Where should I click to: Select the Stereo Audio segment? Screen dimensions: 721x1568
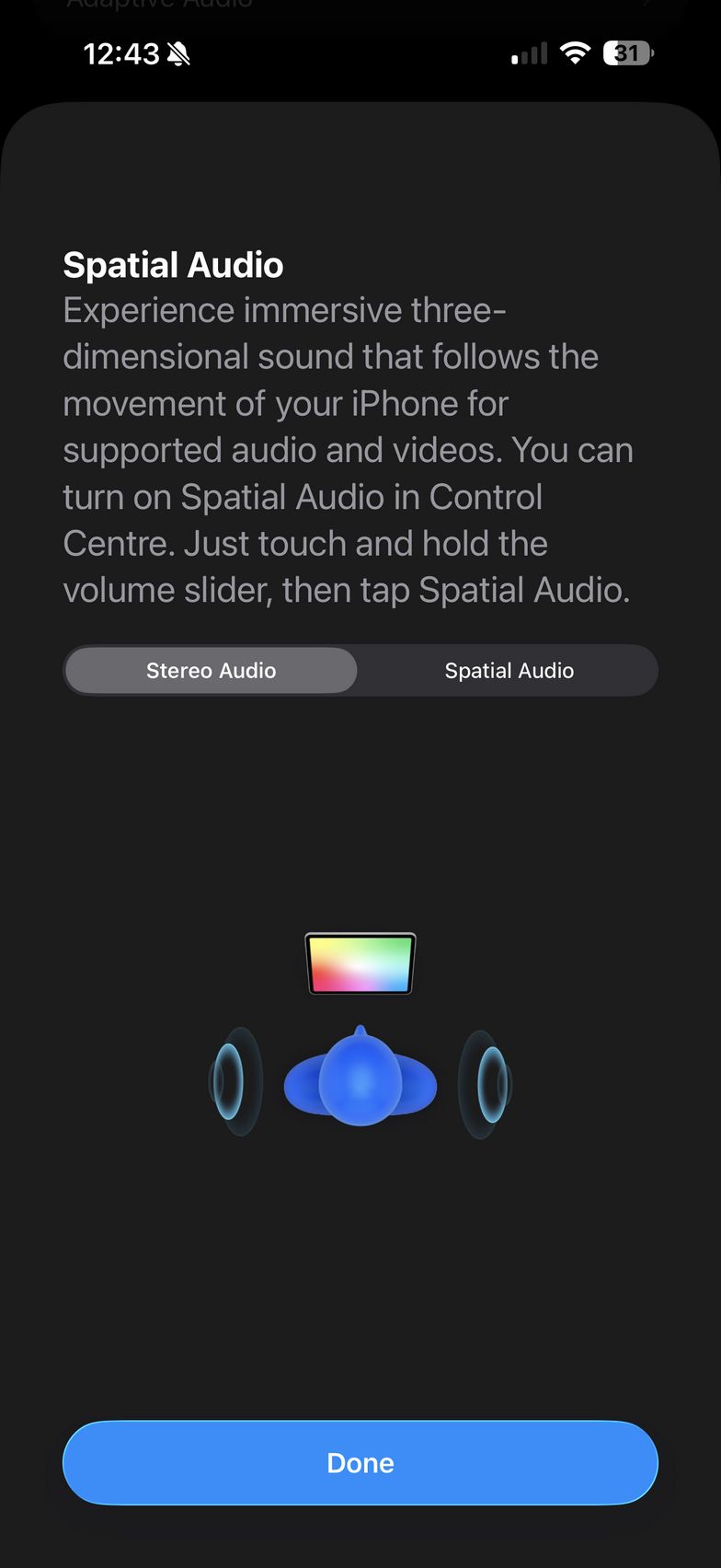(x=211, y=670)
